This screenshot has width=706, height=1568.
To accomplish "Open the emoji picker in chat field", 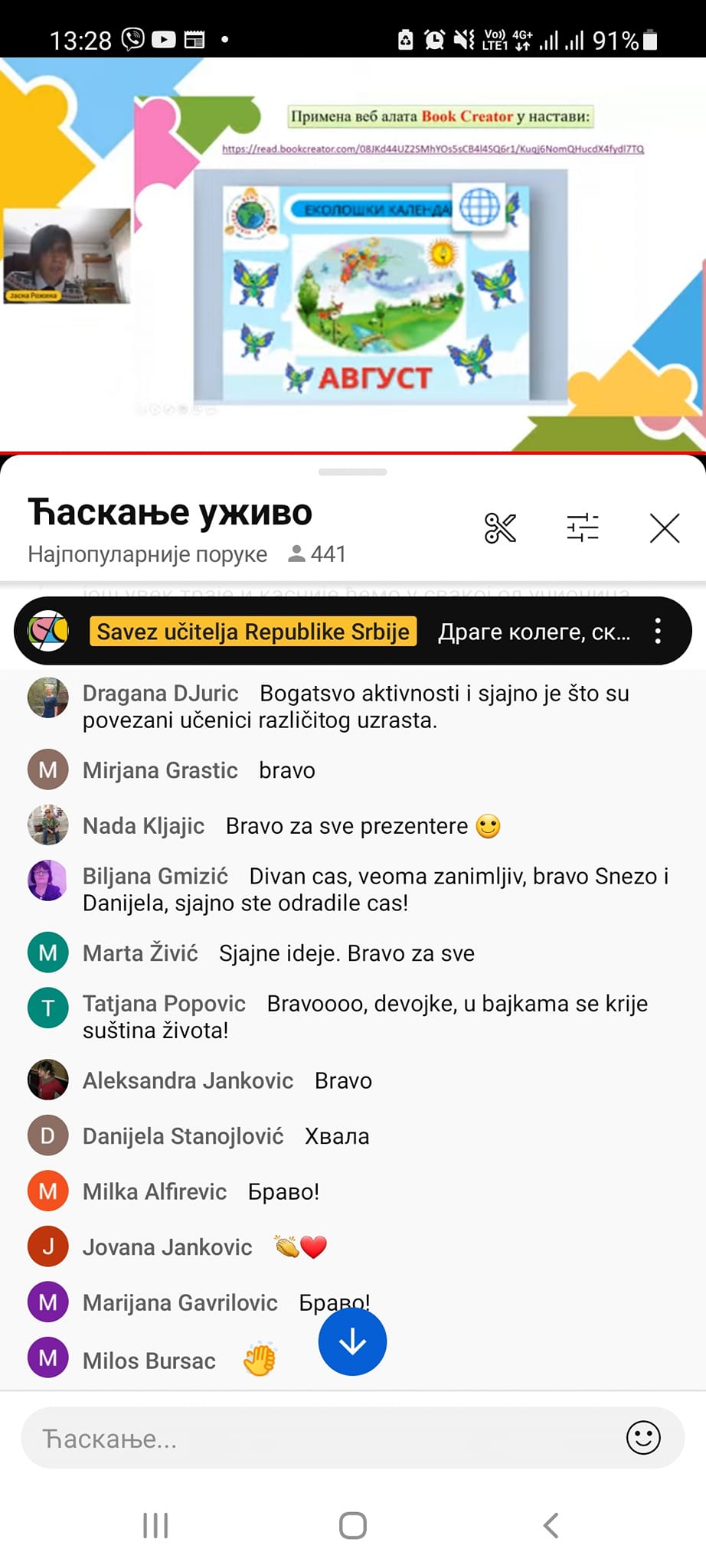I will [x=643, y=1438].
